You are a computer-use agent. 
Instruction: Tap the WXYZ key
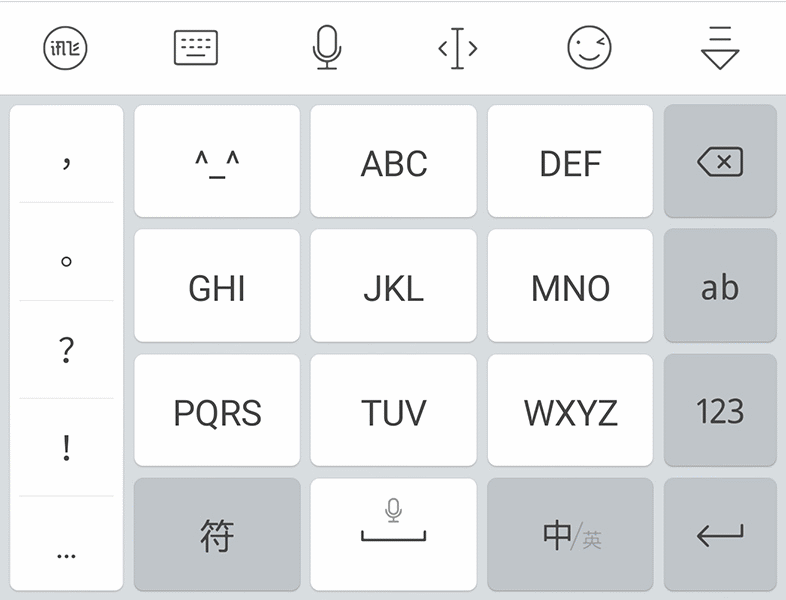(x=570, y=411)
